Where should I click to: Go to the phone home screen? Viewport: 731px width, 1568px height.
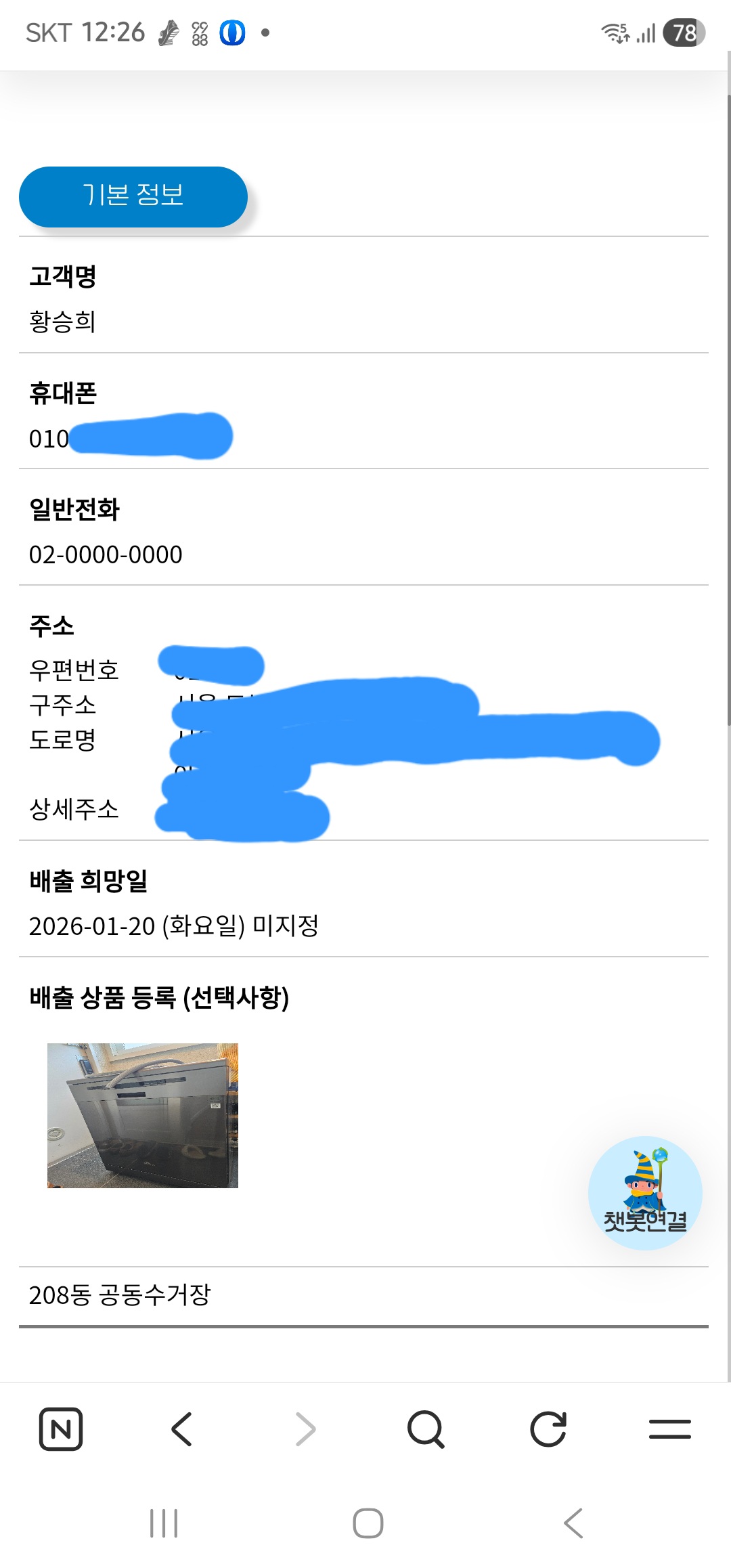(x=368, y=1523)
